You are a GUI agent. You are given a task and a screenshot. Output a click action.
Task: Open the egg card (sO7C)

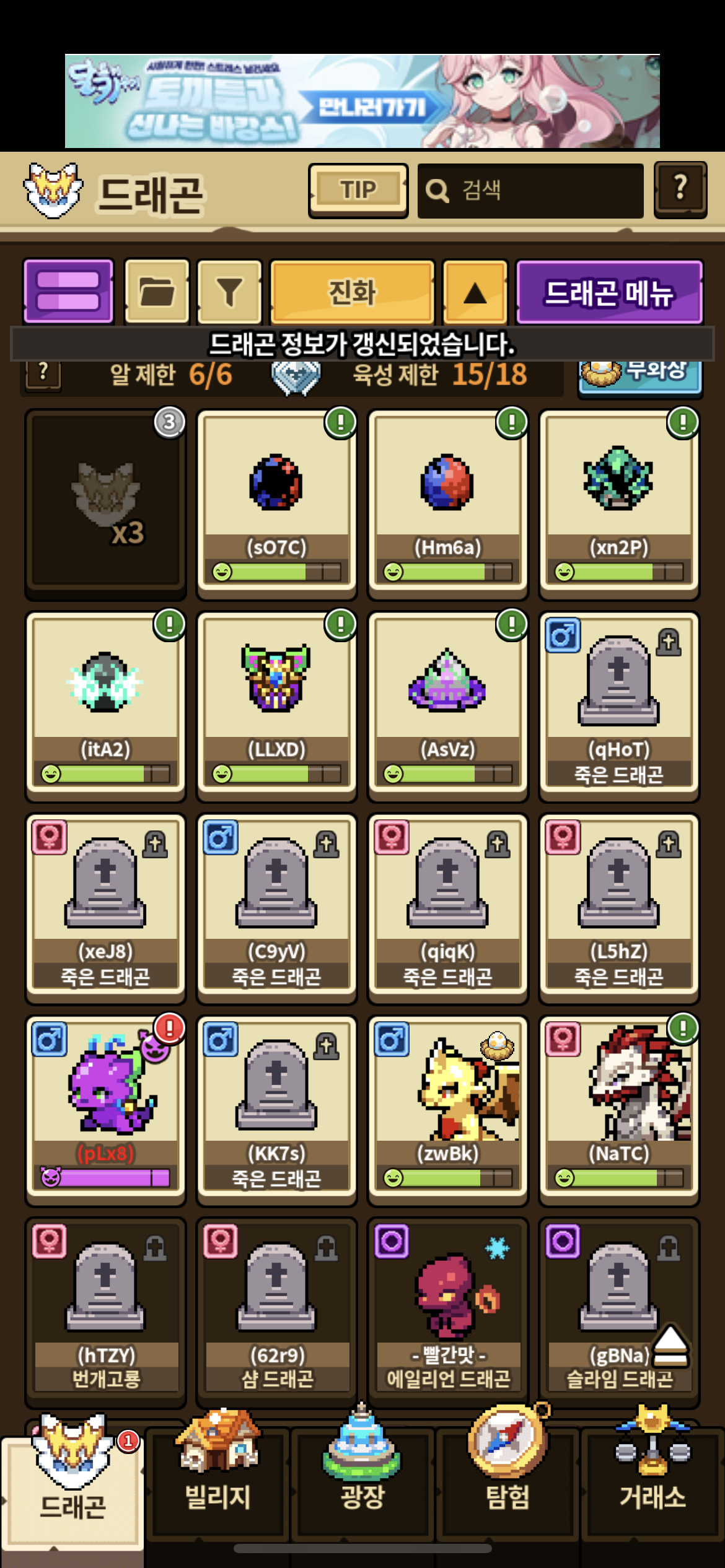point(276,503)
